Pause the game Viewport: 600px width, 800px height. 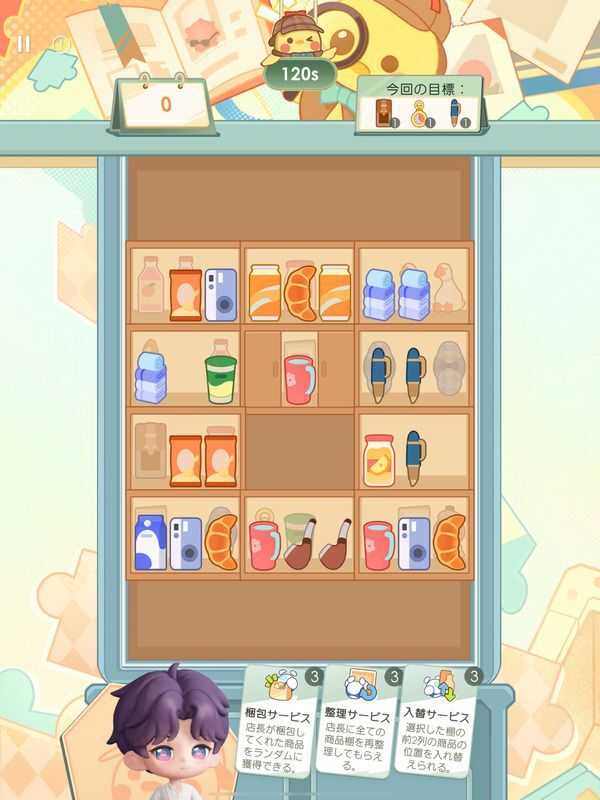(23, 45)
